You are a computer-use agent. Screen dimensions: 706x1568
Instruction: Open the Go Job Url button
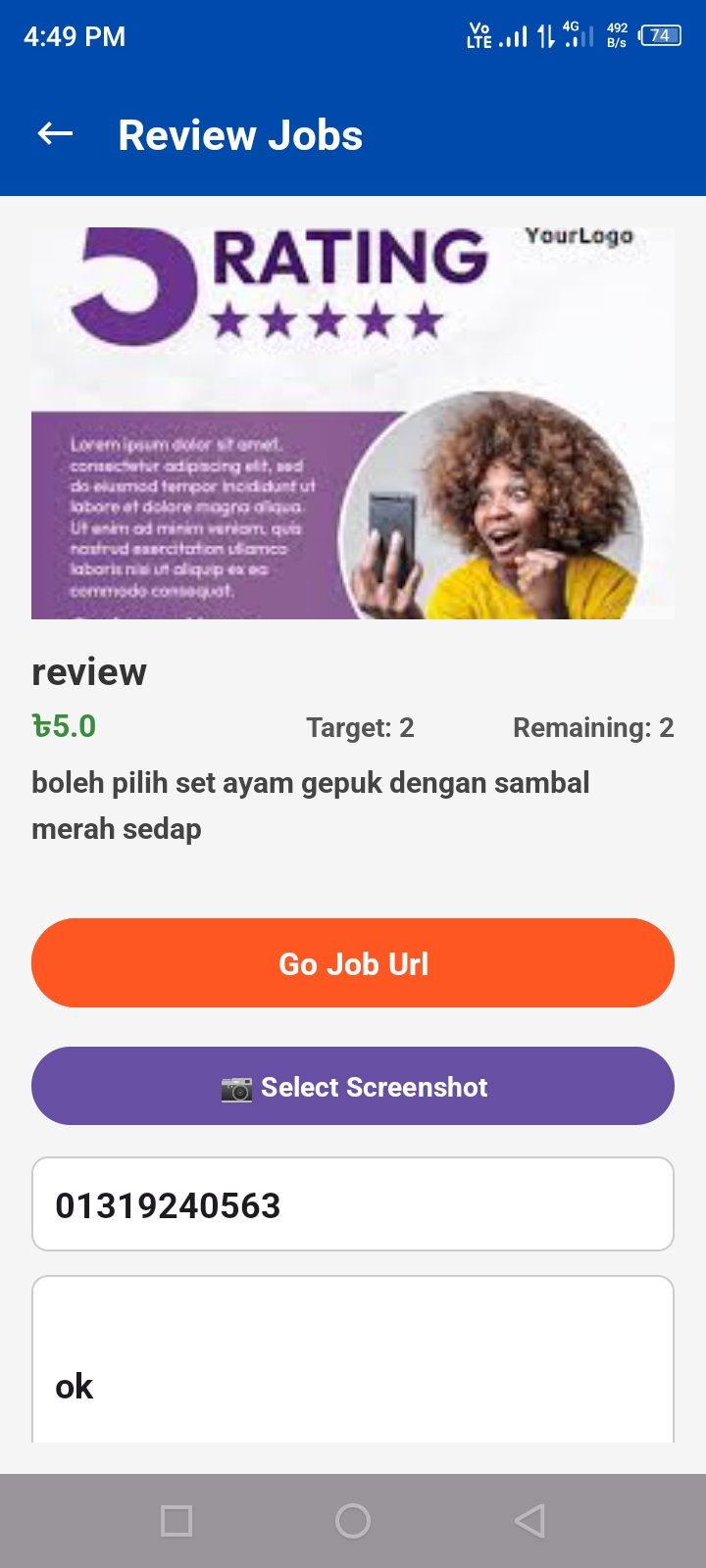pyautogui.click(x=353, y=962)
